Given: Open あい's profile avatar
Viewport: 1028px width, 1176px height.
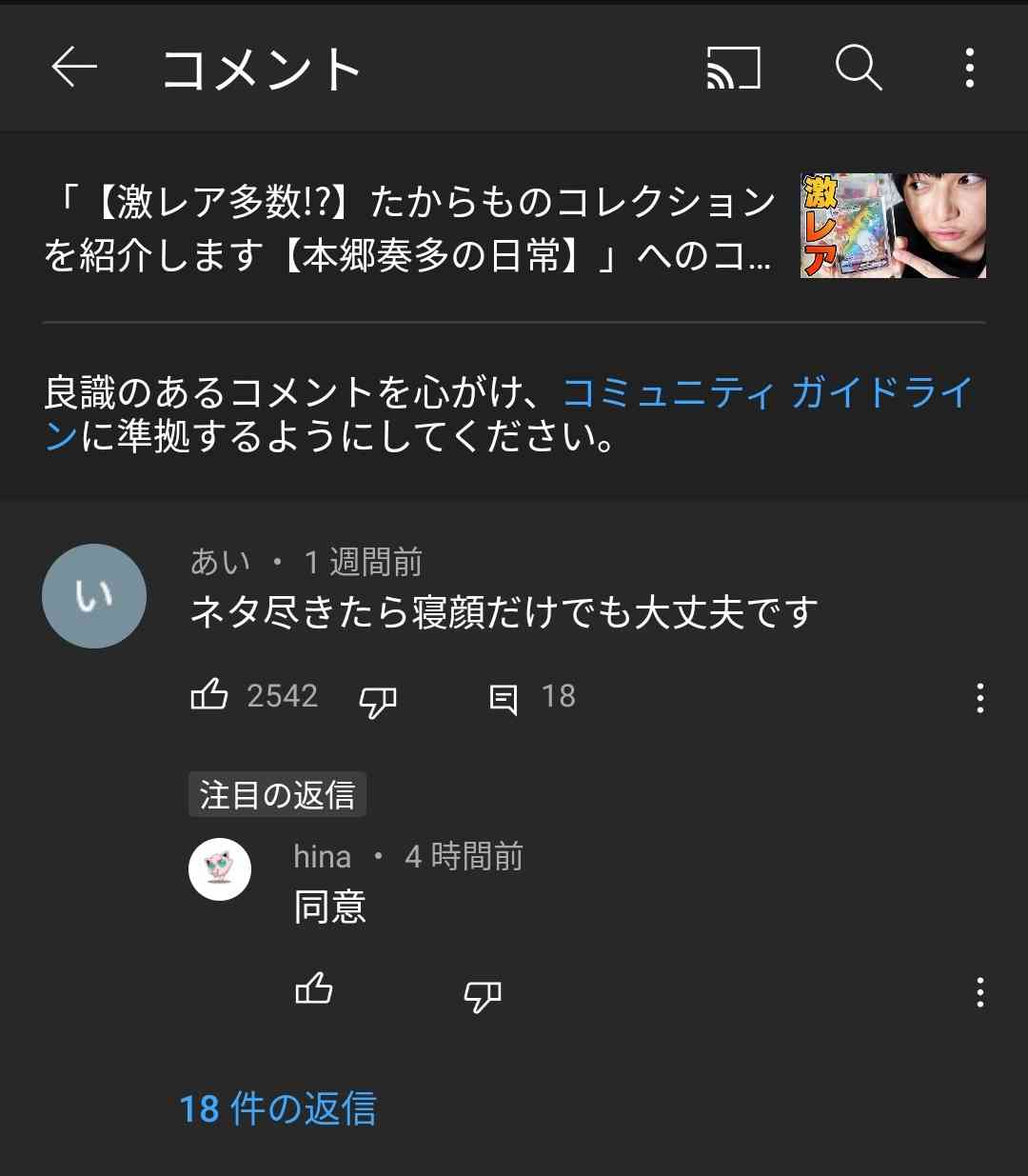Looking at the screenshot, I should 93,595.
